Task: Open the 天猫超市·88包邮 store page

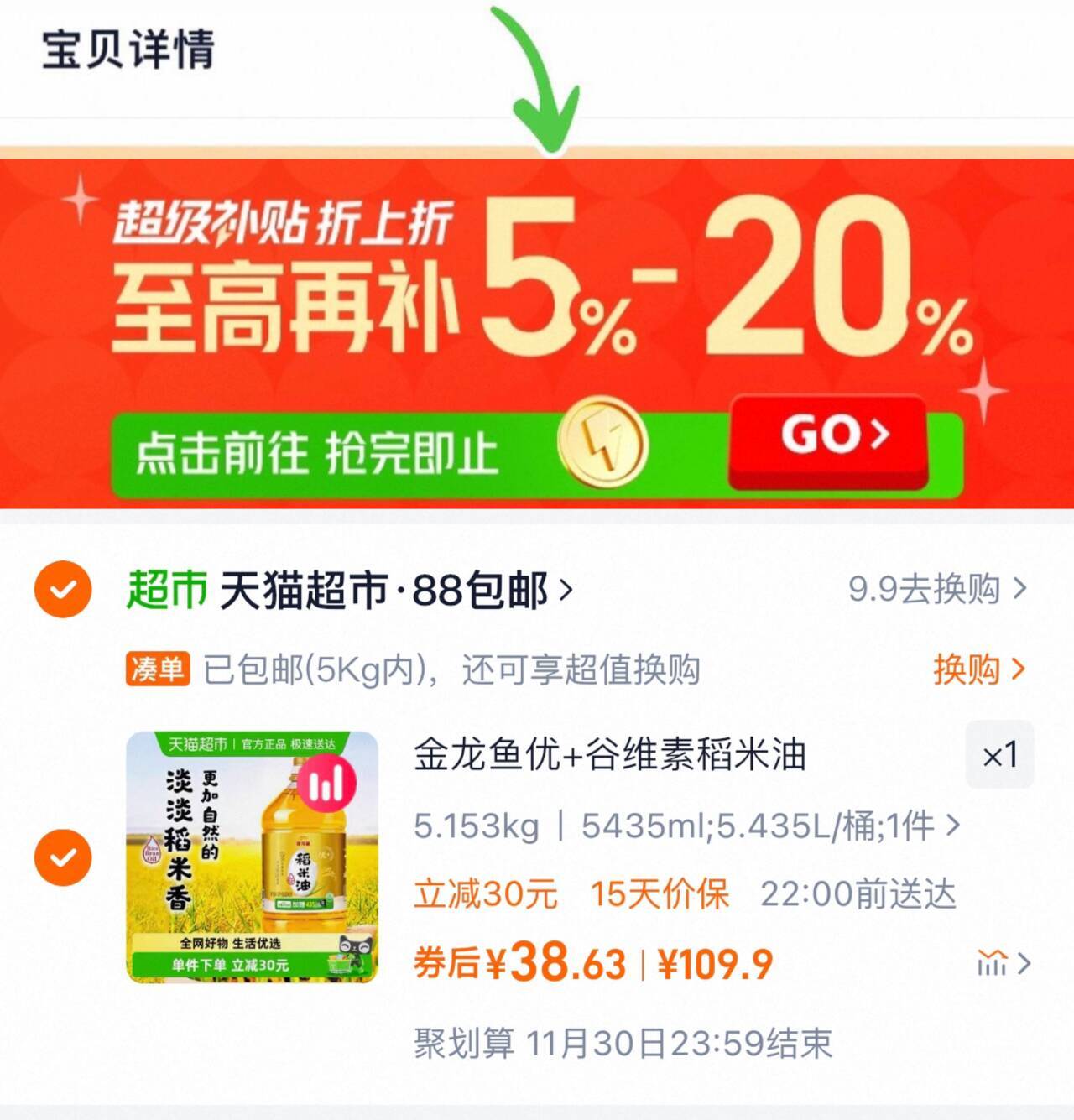Action: 350,590
